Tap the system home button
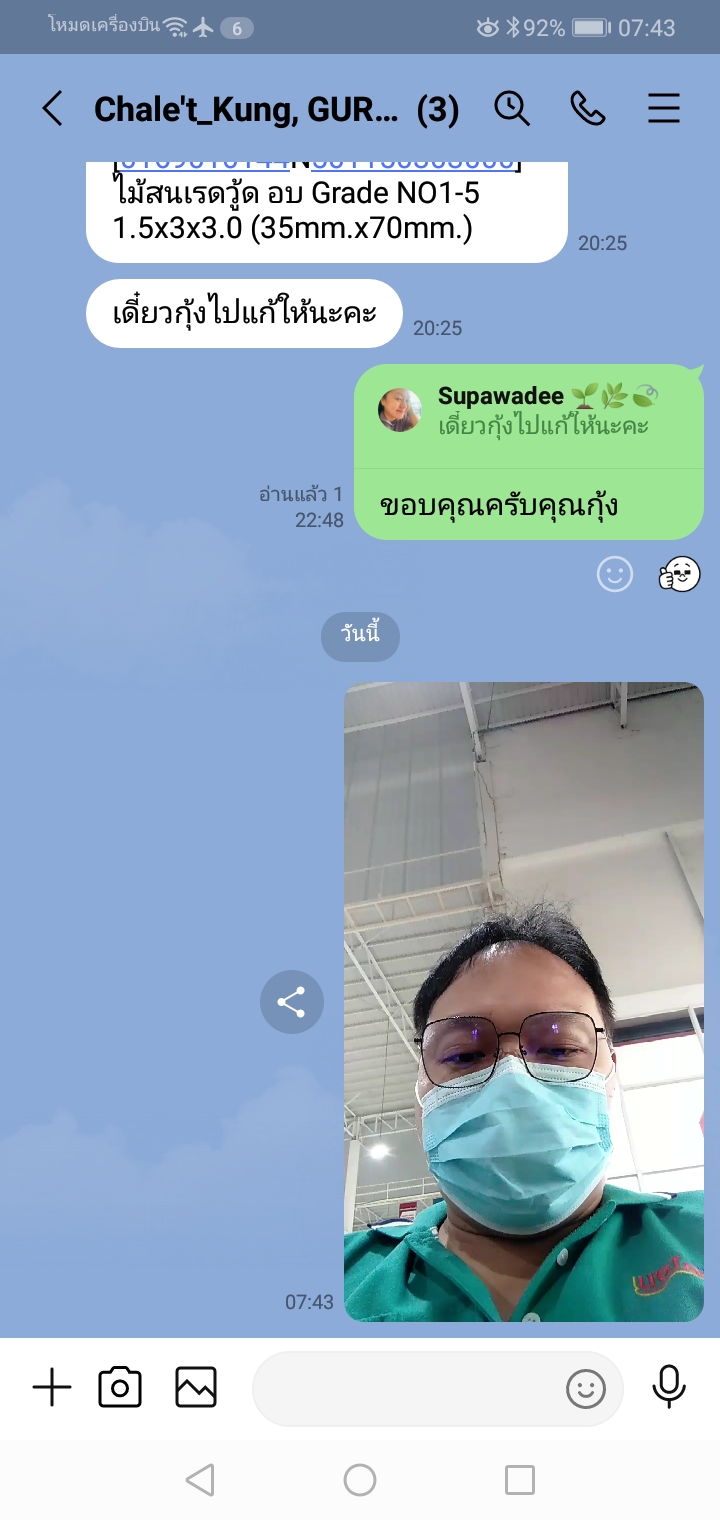This screenshot has height=1520, width=720. click(360, 1480)
